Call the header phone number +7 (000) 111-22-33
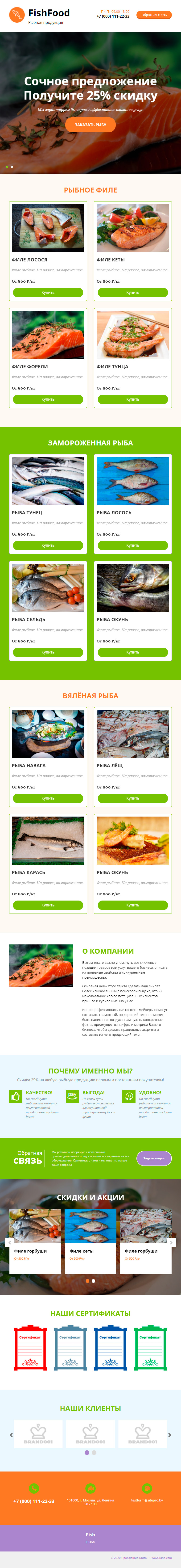 [x=113, y=17]
